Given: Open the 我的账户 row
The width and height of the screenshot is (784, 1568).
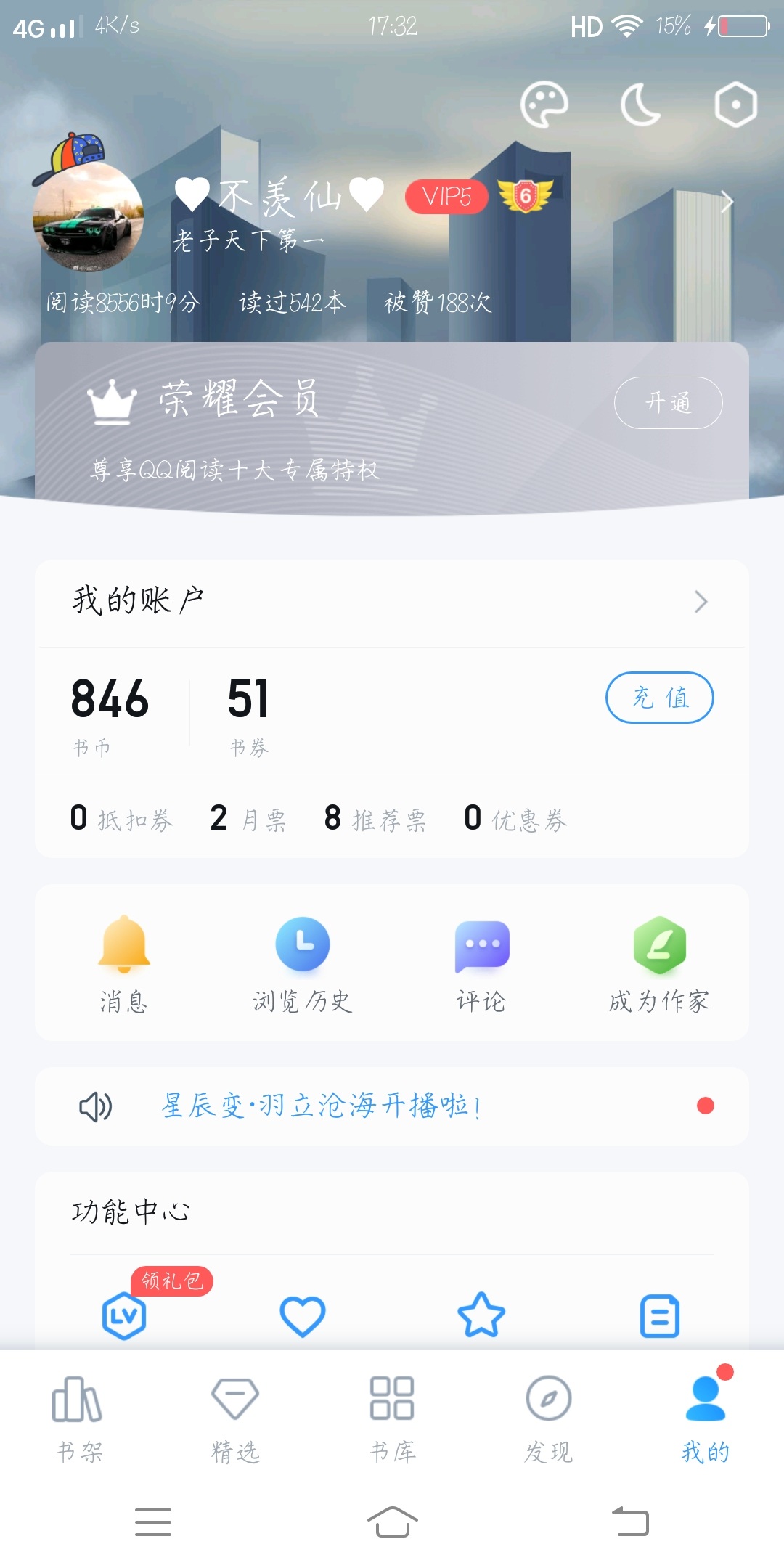Looking at the screenshot, I should point(392,602).
